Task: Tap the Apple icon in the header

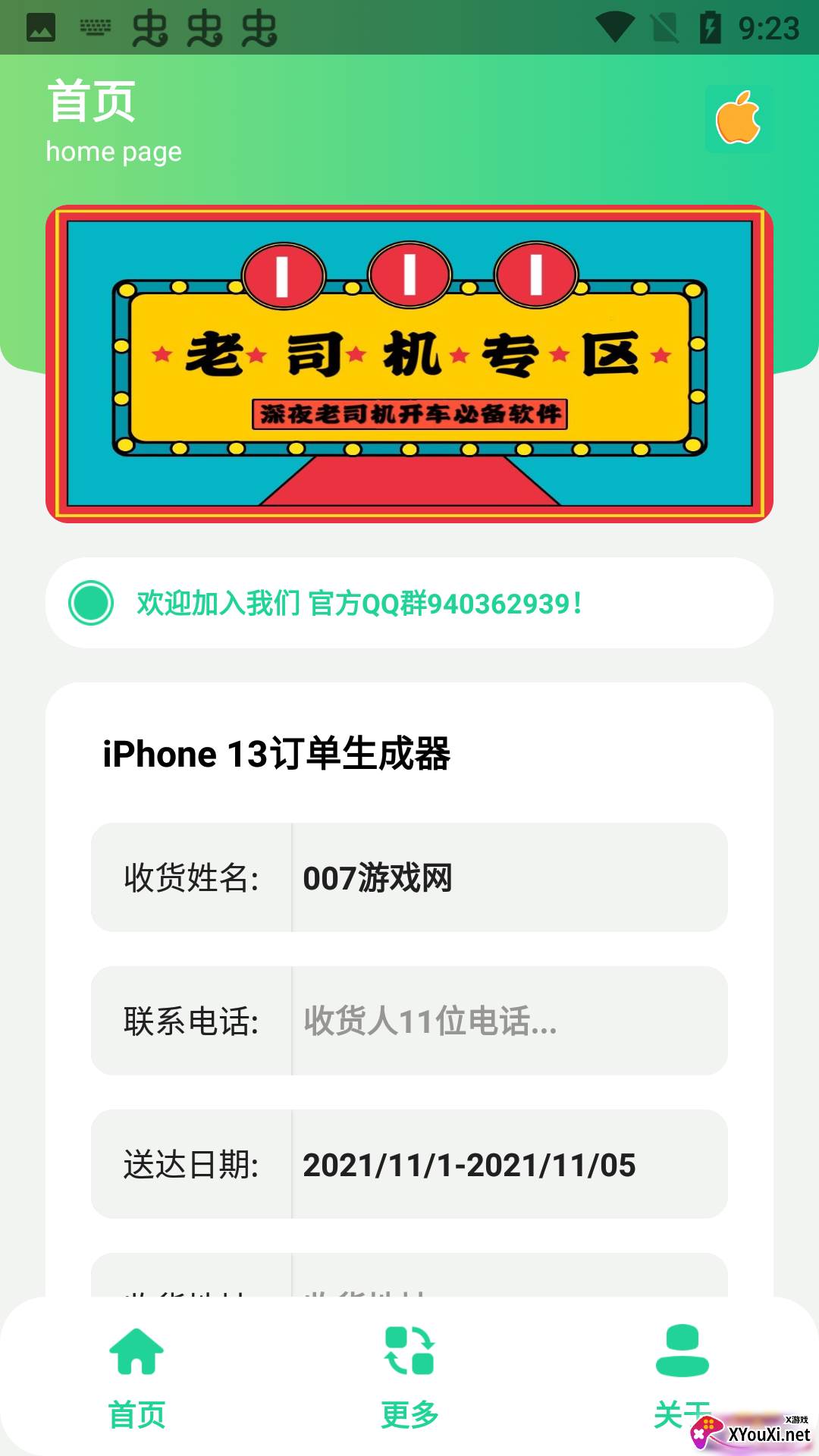Action: pos(738,118)
